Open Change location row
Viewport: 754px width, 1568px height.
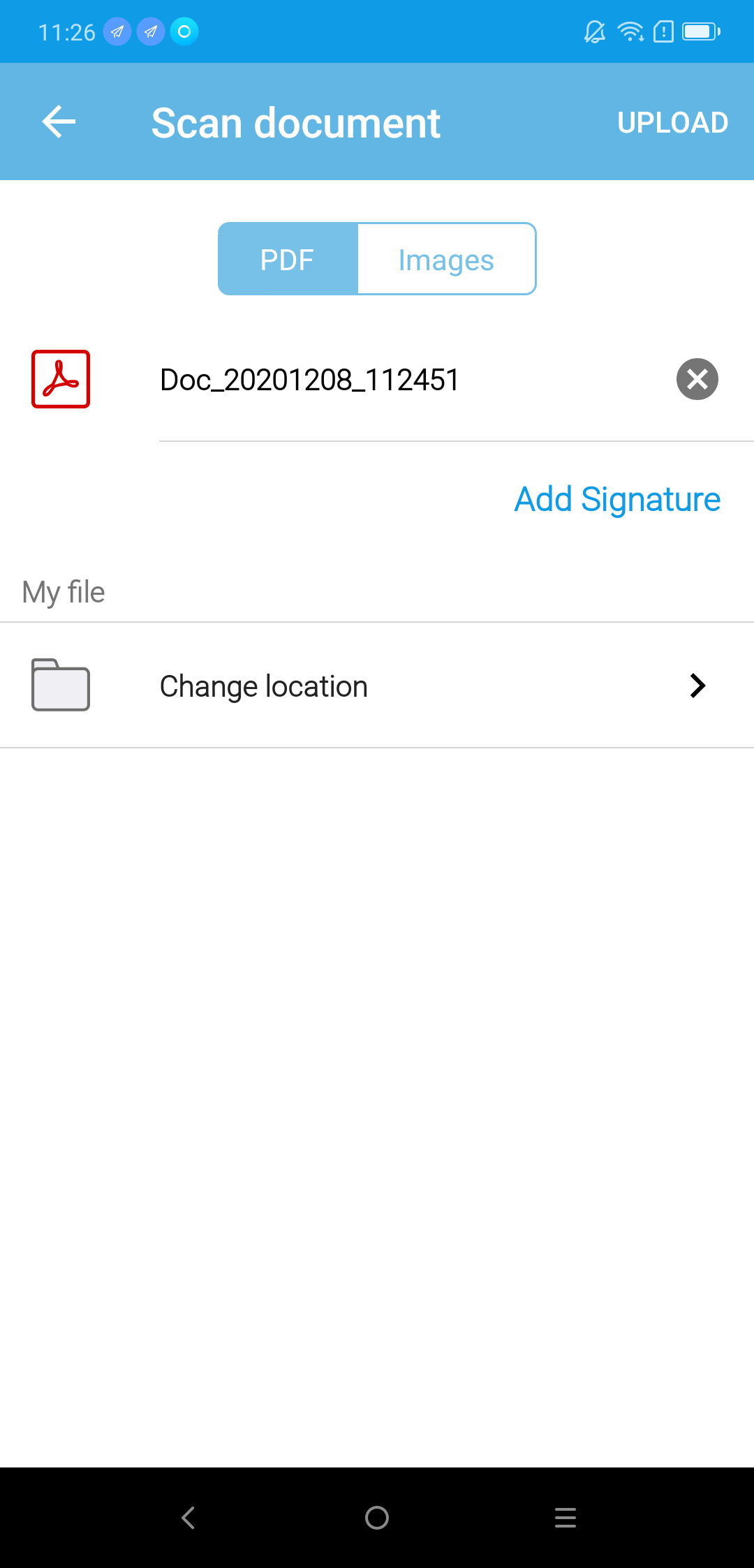tap(377, 686)
